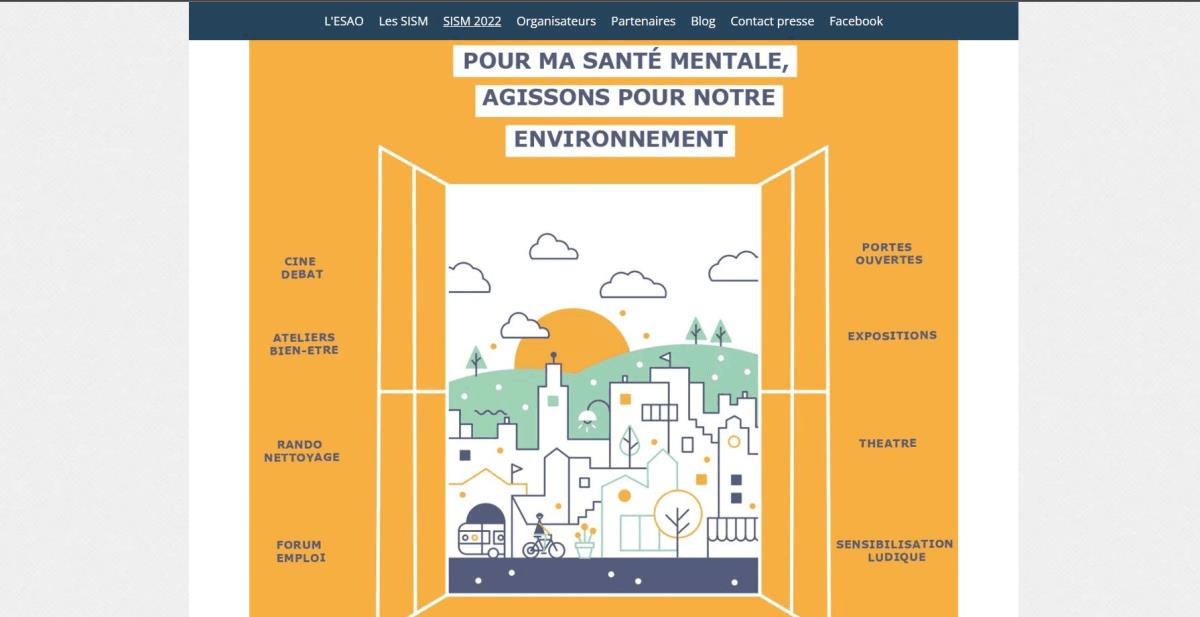
Task: Open the L'ESAO menu item
Action: pyautogui.click(x=343, y=21)
